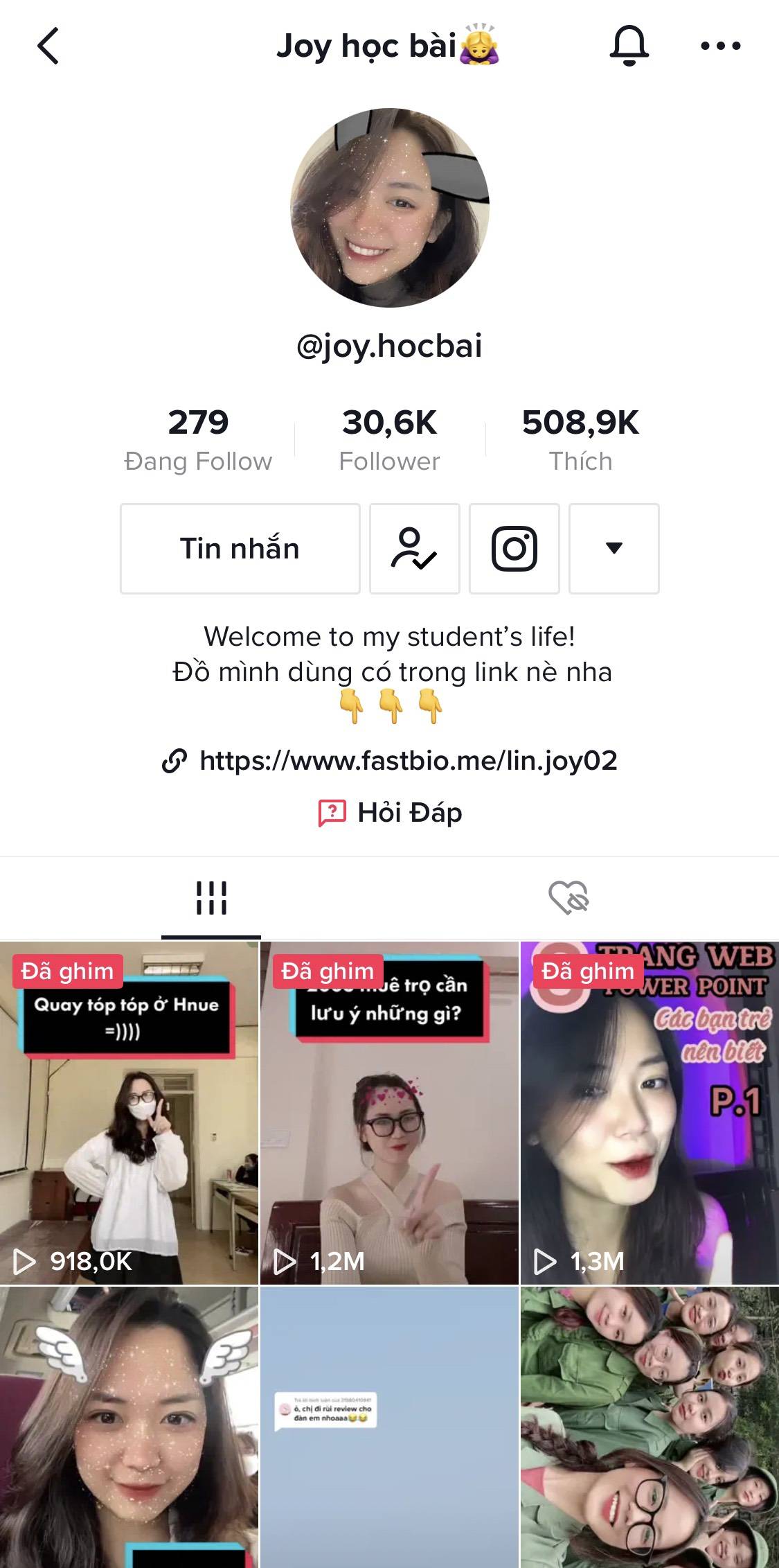Go back using the top-left arrow
Screen dimensions: 779x1568
pyautogui.click(x=48, y=46)
